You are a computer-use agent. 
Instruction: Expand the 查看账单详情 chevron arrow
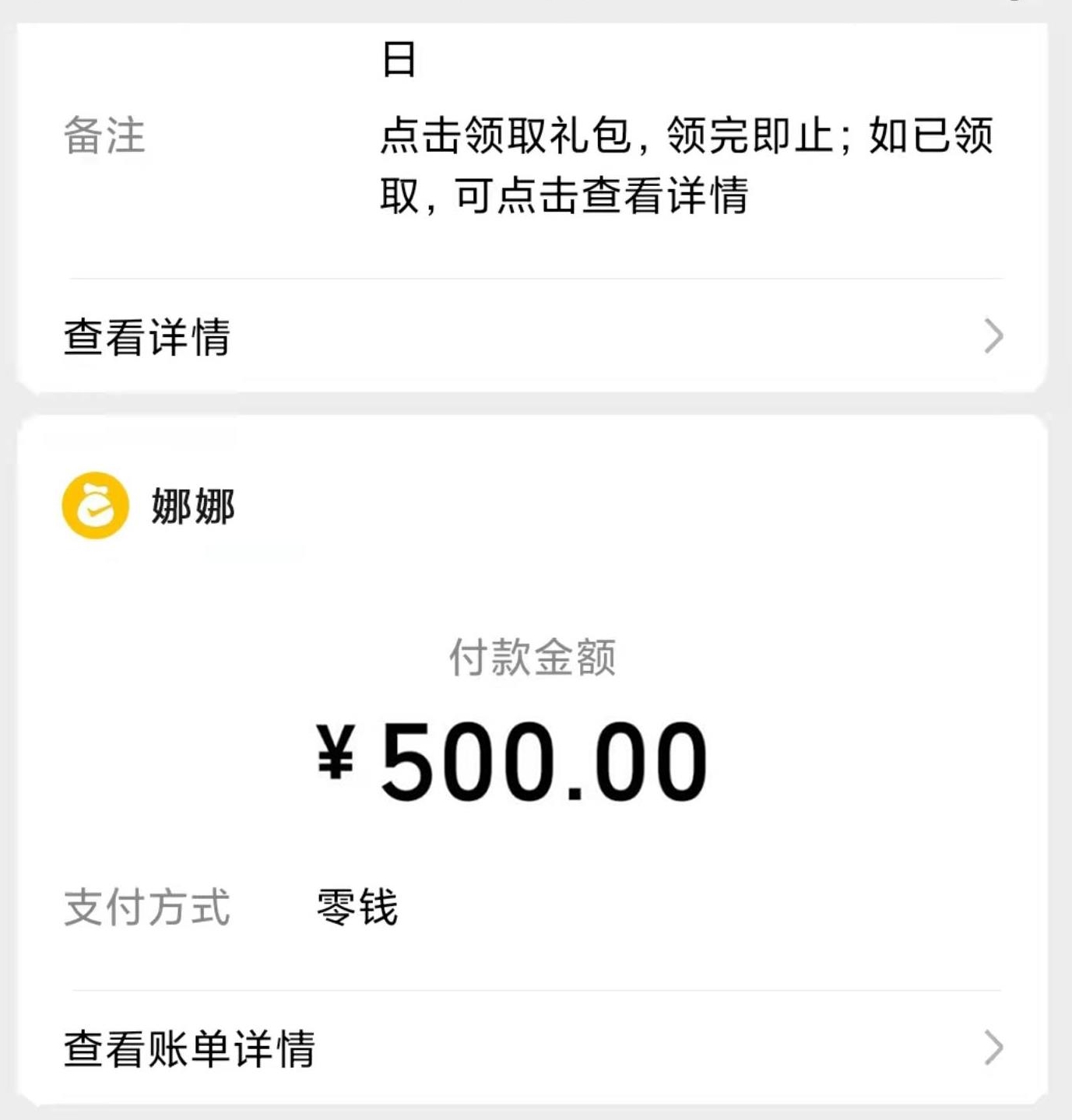pyautogui.click(x=993, y=1050)
